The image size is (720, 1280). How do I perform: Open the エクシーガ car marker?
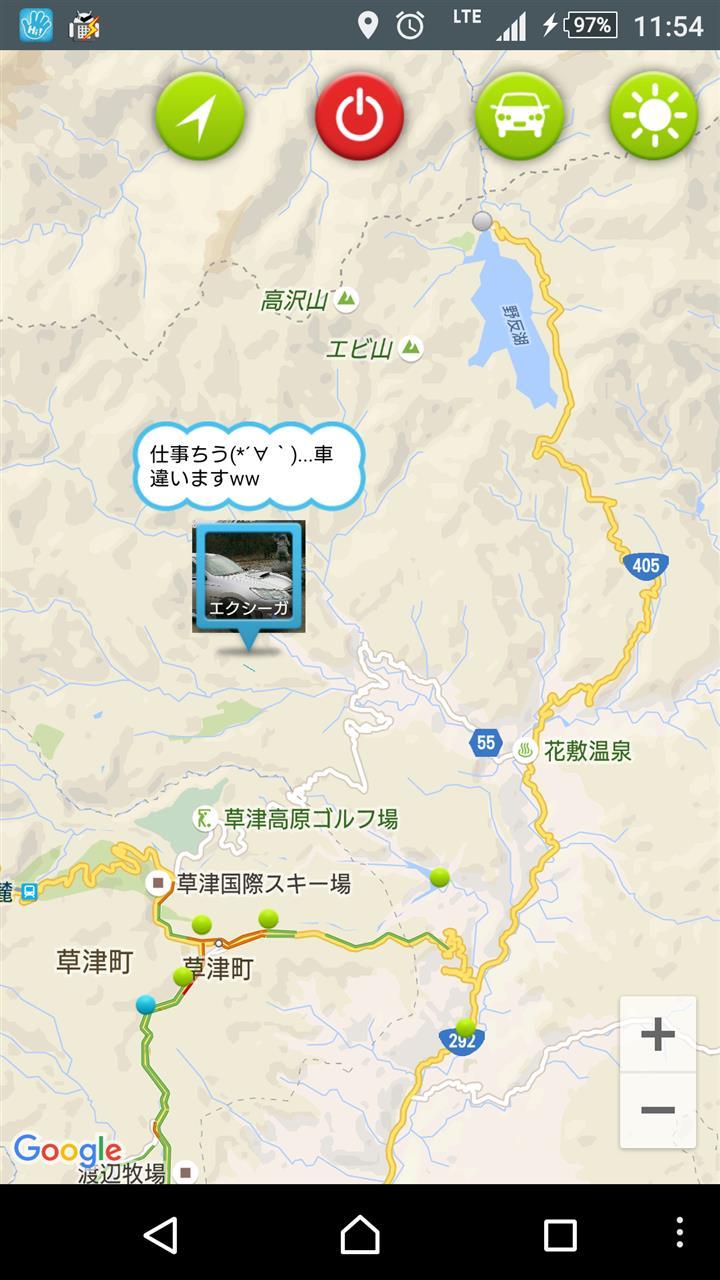(248, 578)
